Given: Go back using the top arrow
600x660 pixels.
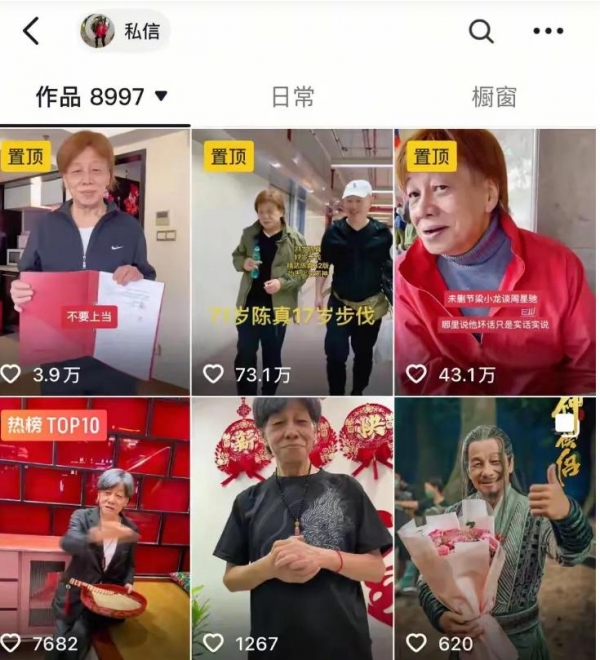Looking at the screenshot, I should 31,32.
